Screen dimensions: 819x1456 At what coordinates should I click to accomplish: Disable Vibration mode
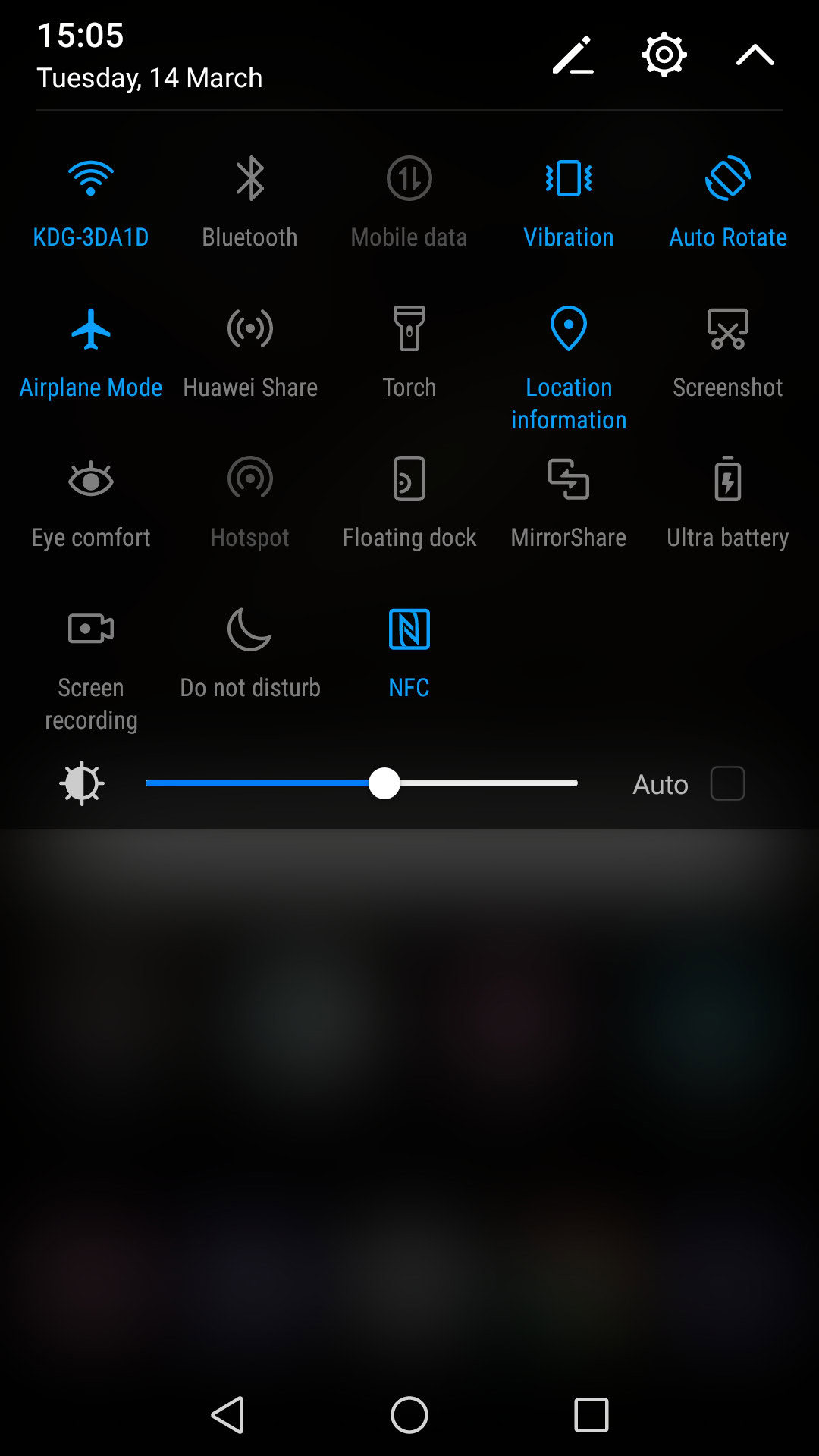point(569,180)
